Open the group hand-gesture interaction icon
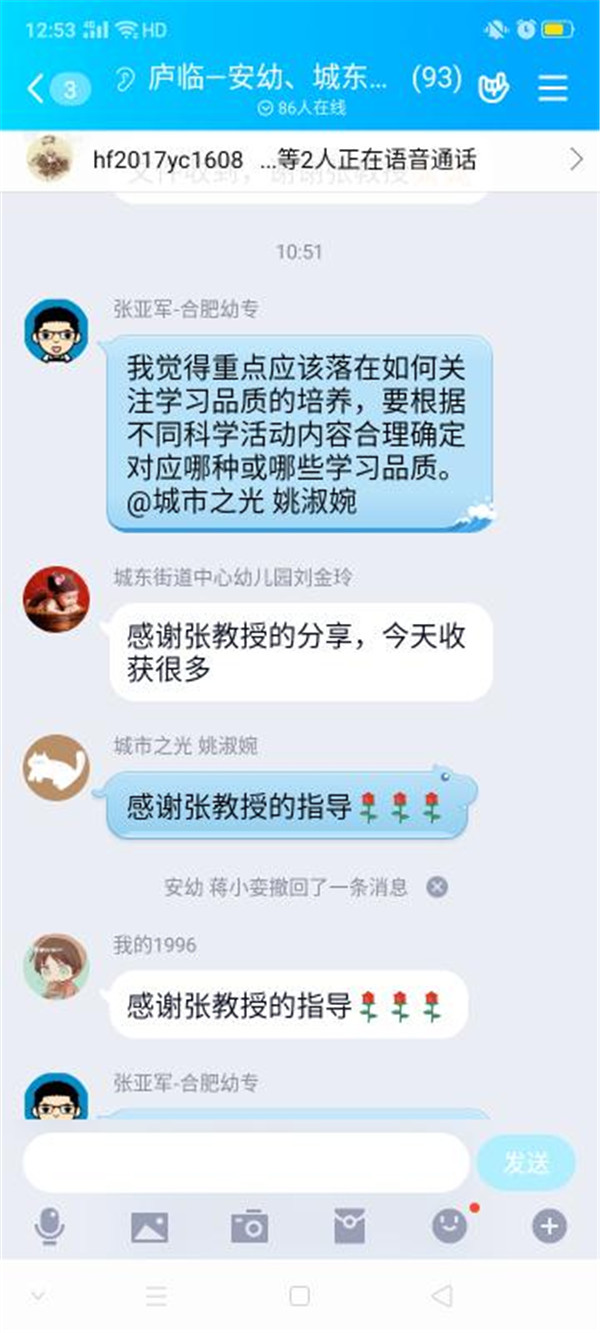Viewport: 600px width, 1333px height. point(494,87)
